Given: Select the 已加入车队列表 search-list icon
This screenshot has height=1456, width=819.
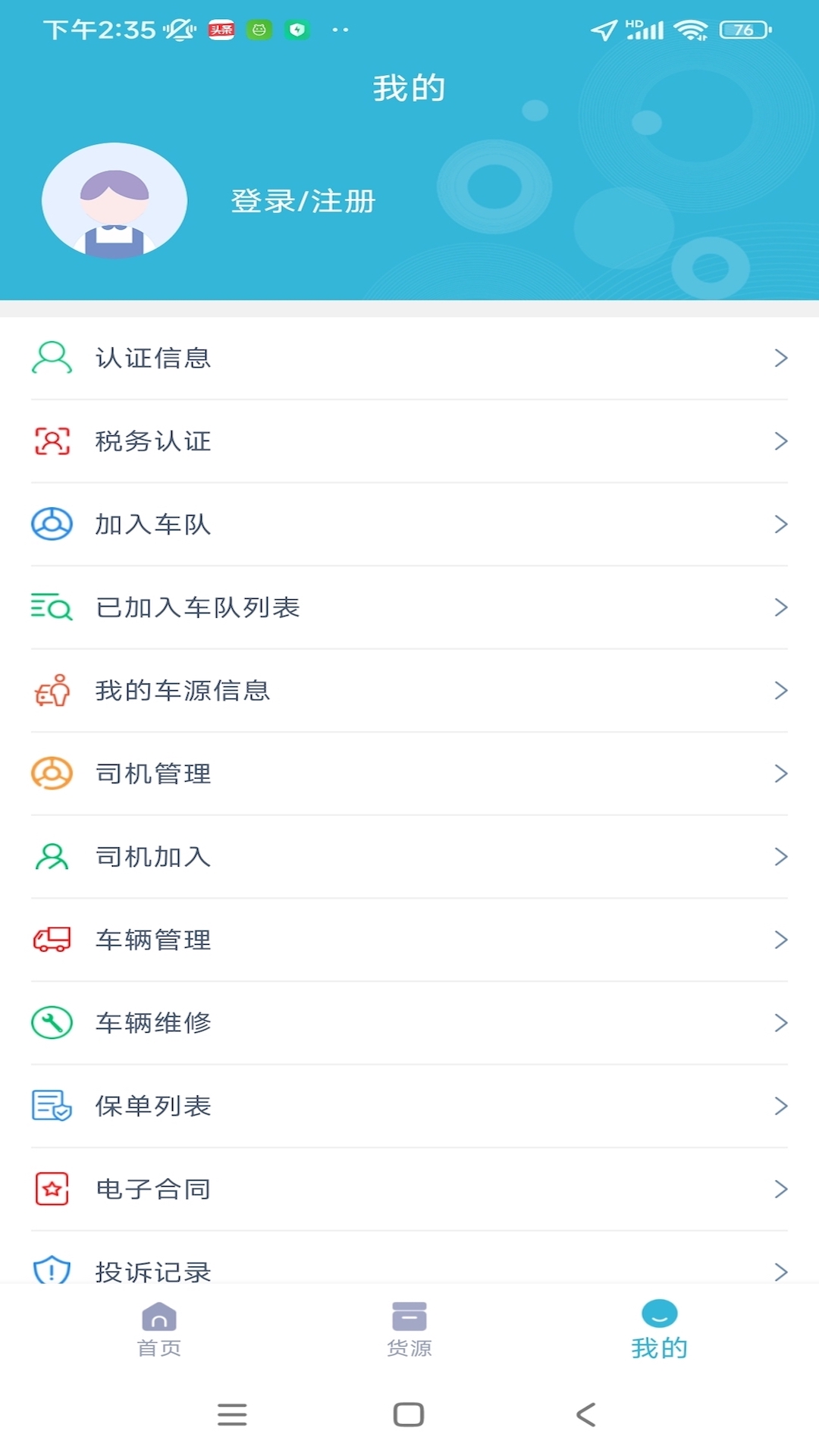Looking at the screenshot, I should pyautogui.click(x=50, y=607).
